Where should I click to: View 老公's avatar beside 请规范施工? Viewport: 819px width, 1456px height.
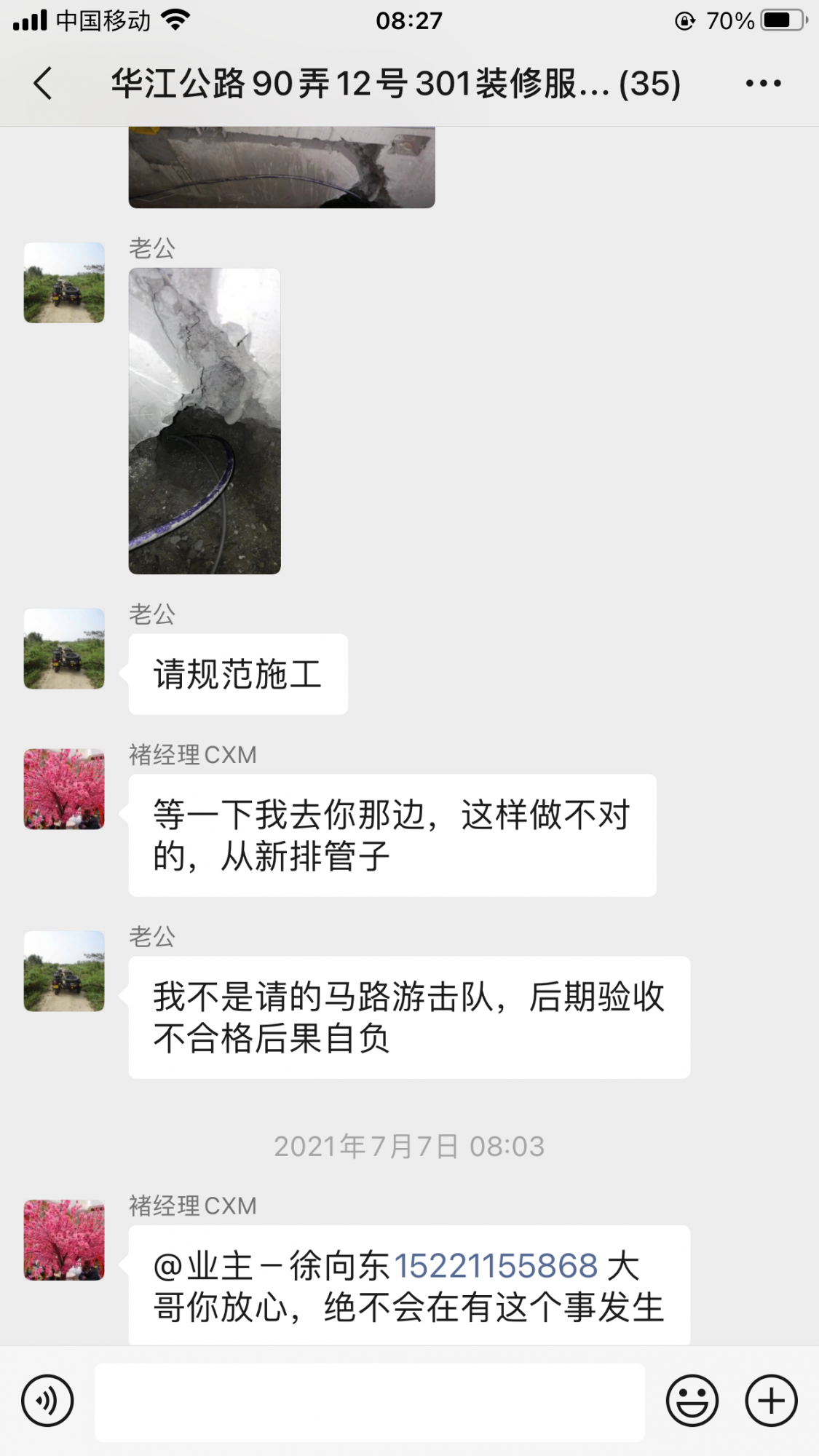click(x=64, y=649)
